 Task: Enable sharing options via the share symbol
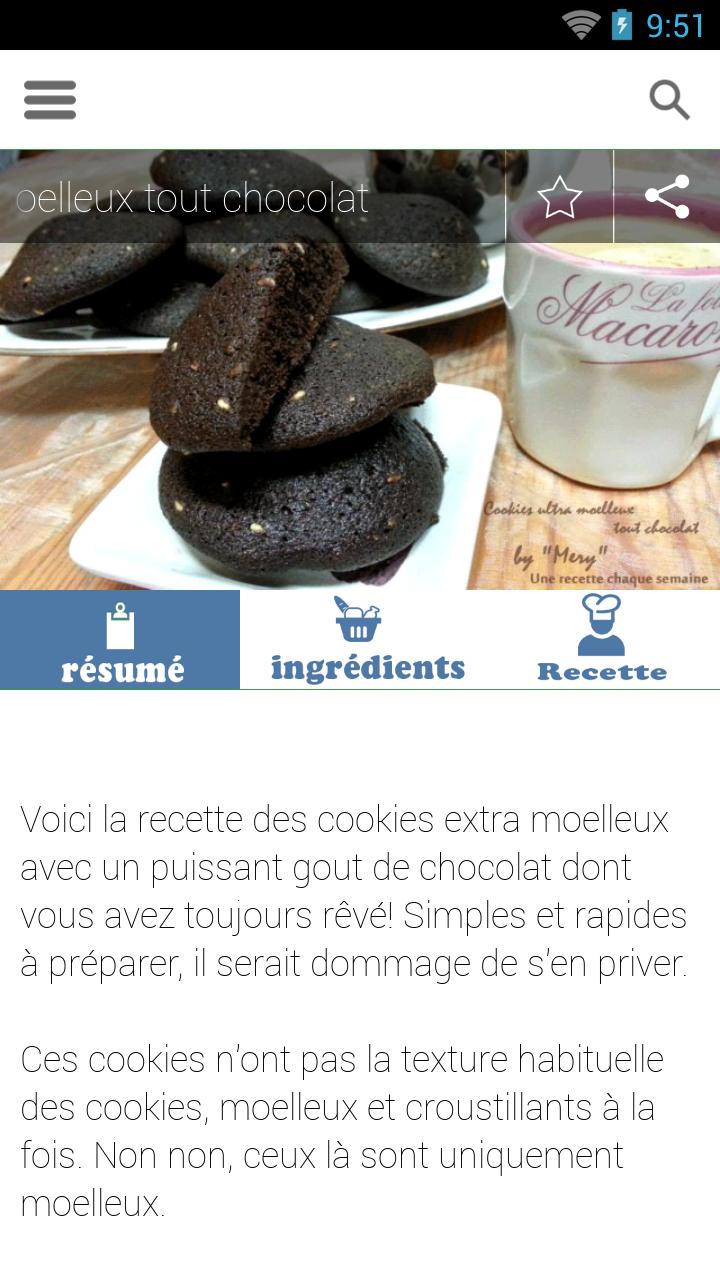667,197
